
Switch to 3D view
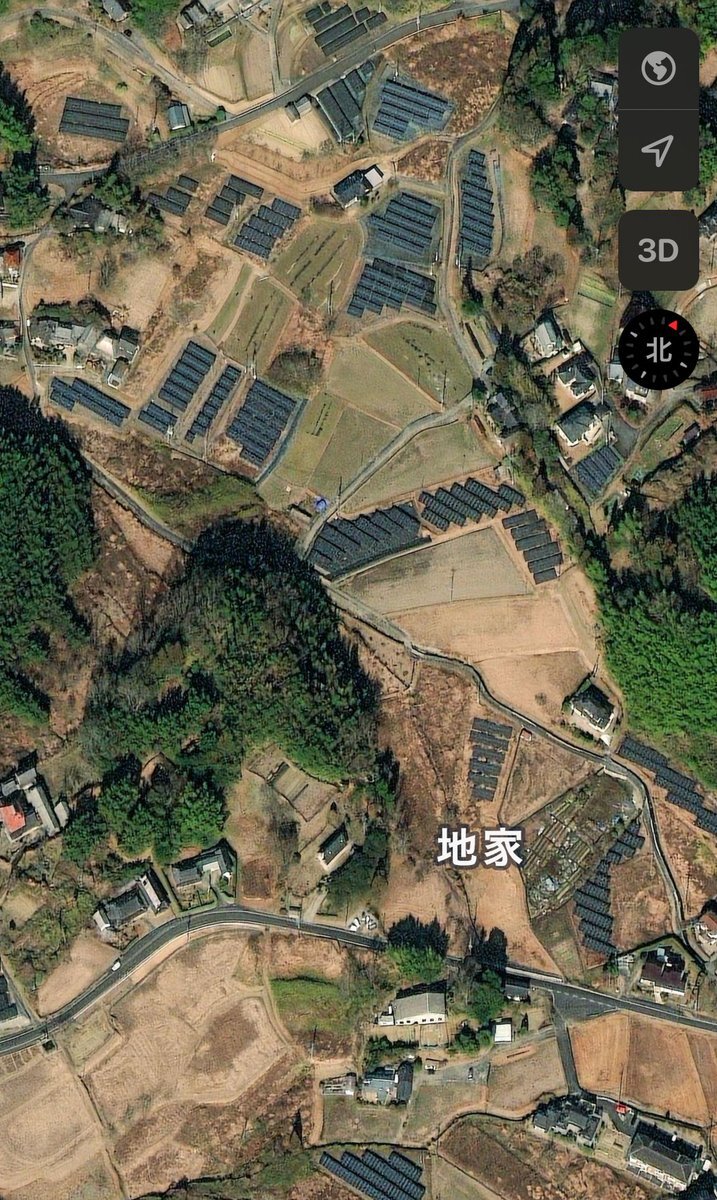tap(658, 250)
